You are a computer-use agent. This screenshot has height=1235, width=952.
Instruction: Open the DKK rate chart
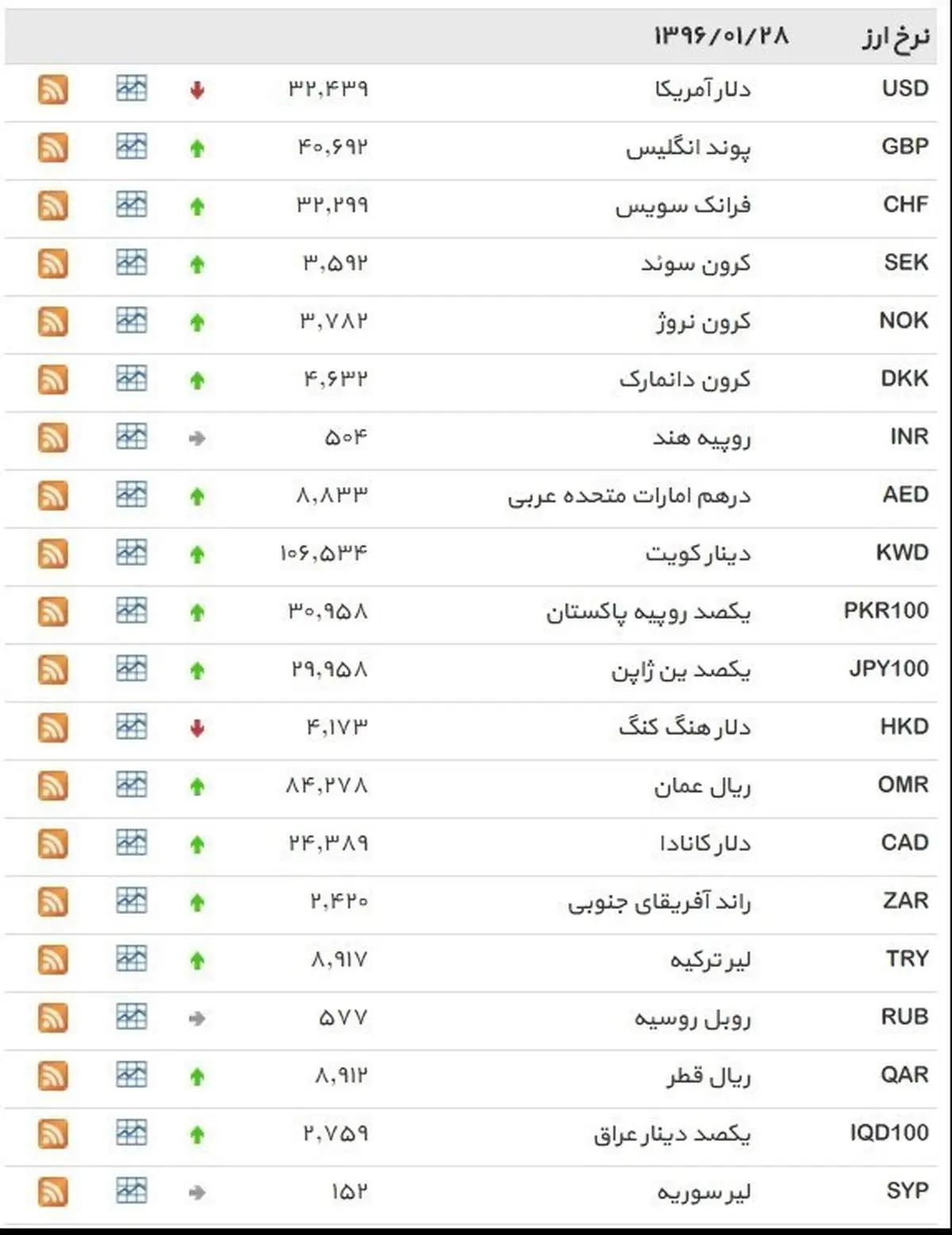point(132,378)
